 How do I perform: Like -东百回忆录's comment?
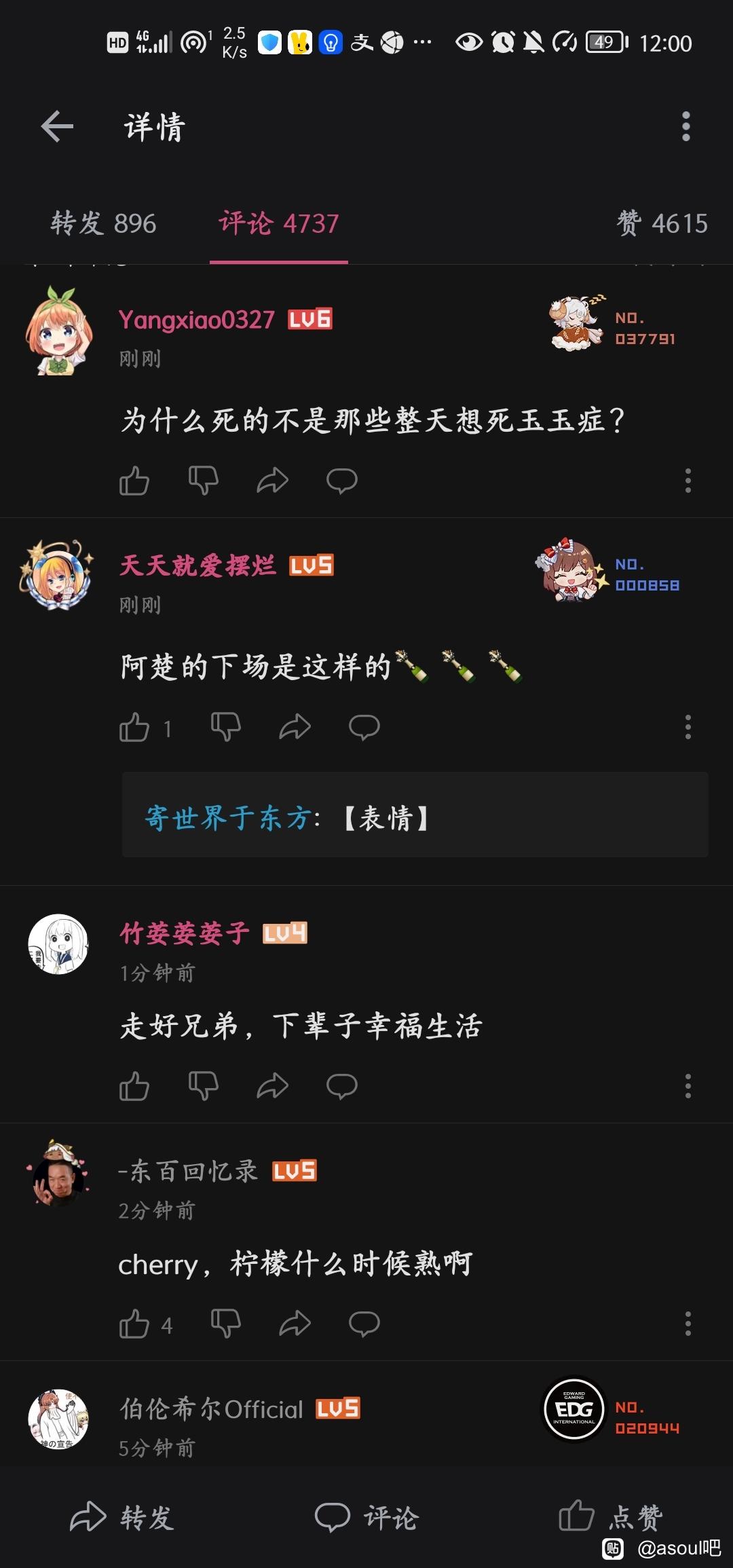click(x=134, y=1324)
